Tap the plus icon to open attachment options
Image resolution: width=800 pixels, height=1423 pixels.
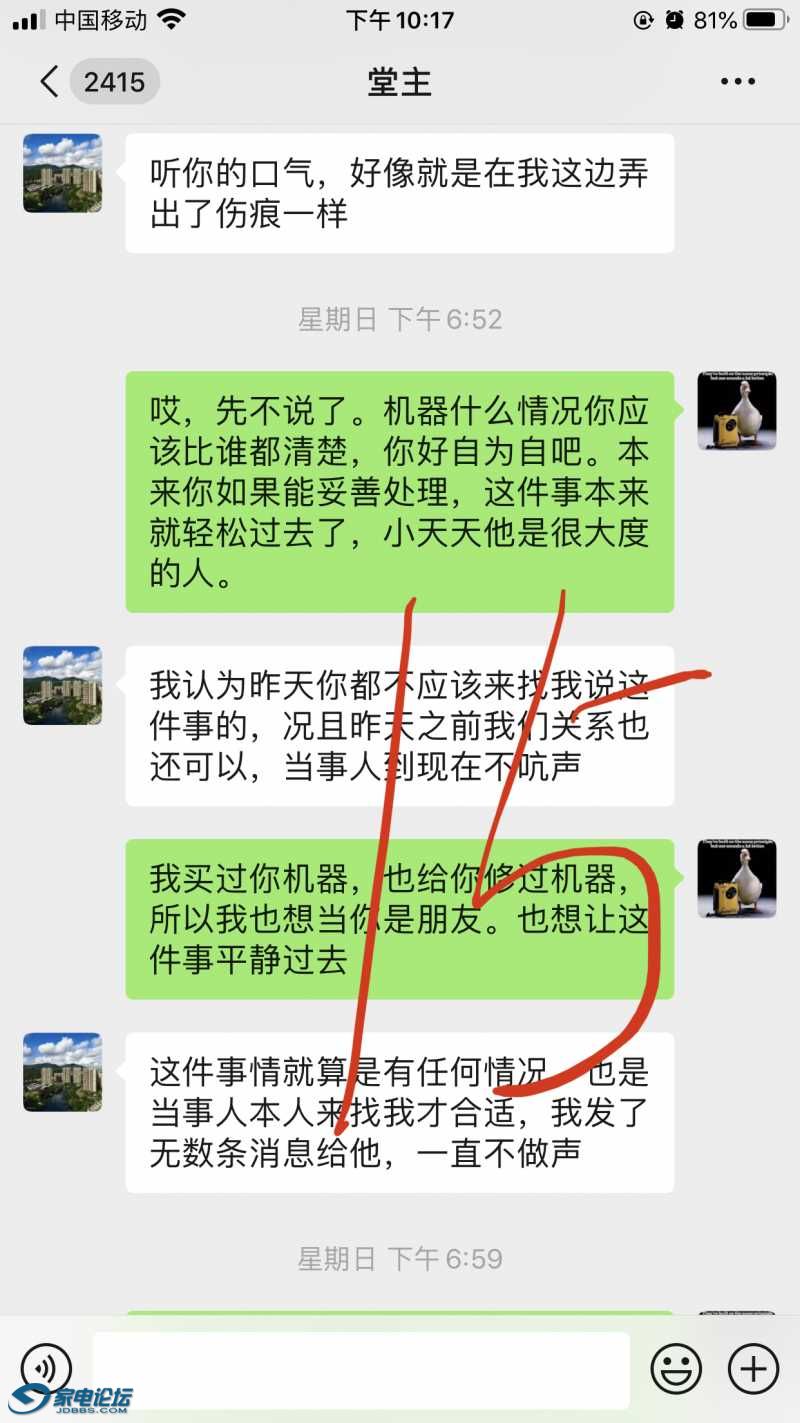[x=753, y=1368]
